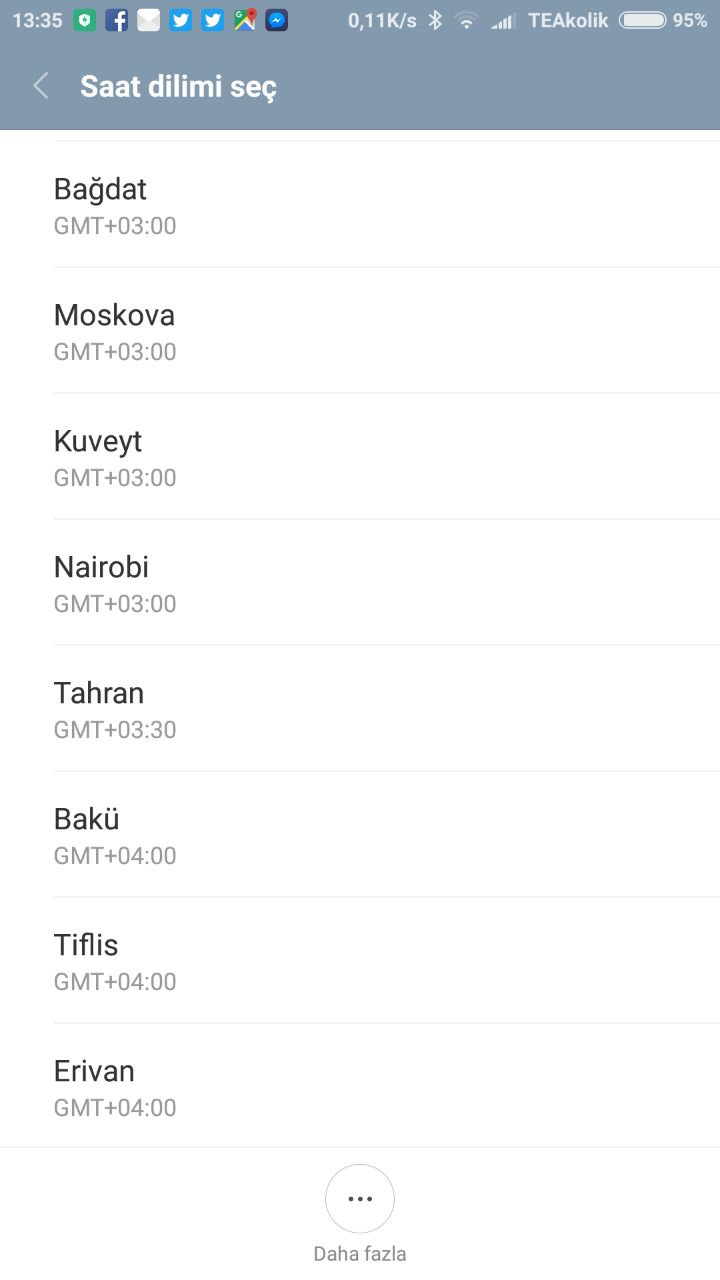Pick Tiflis GMT+04:00
Viewport: 720px width, 1280px height.
click(360, 961)
